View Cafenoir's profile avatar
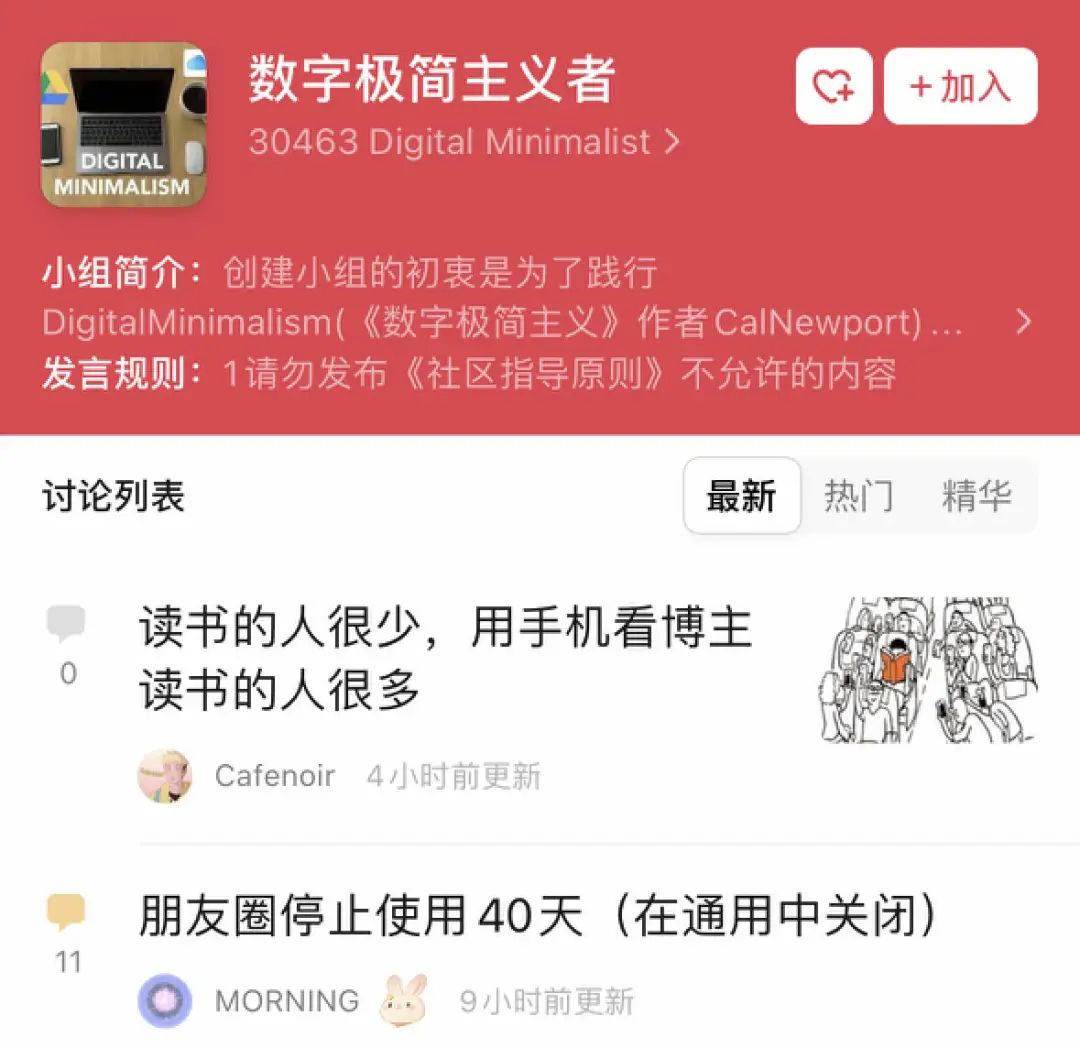The height and width of the screenshot is (1048, 1080). pyautogui.click(x=164, y=776)
